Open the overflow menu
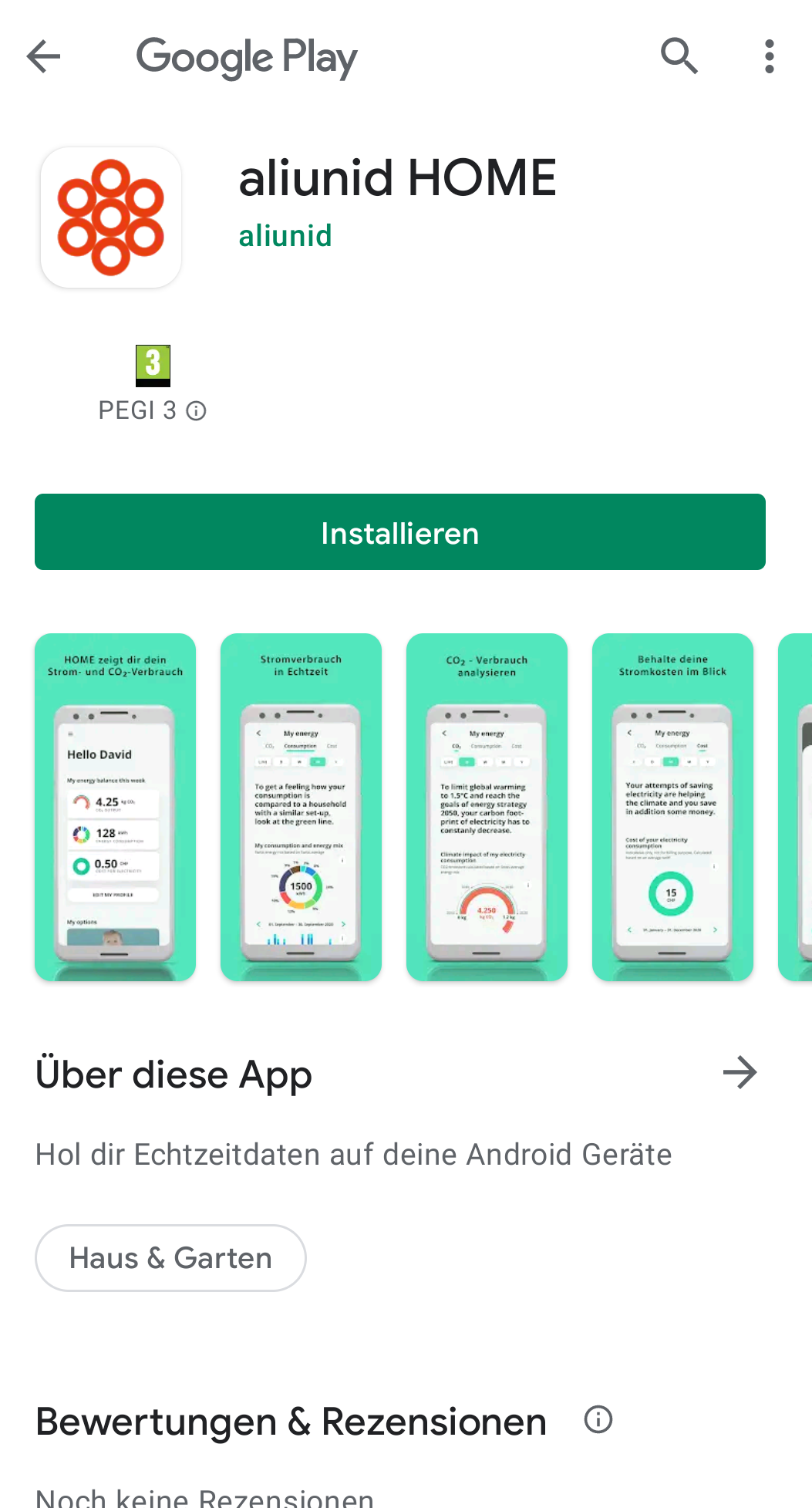The image size is (812, 1508). point(769,56)
